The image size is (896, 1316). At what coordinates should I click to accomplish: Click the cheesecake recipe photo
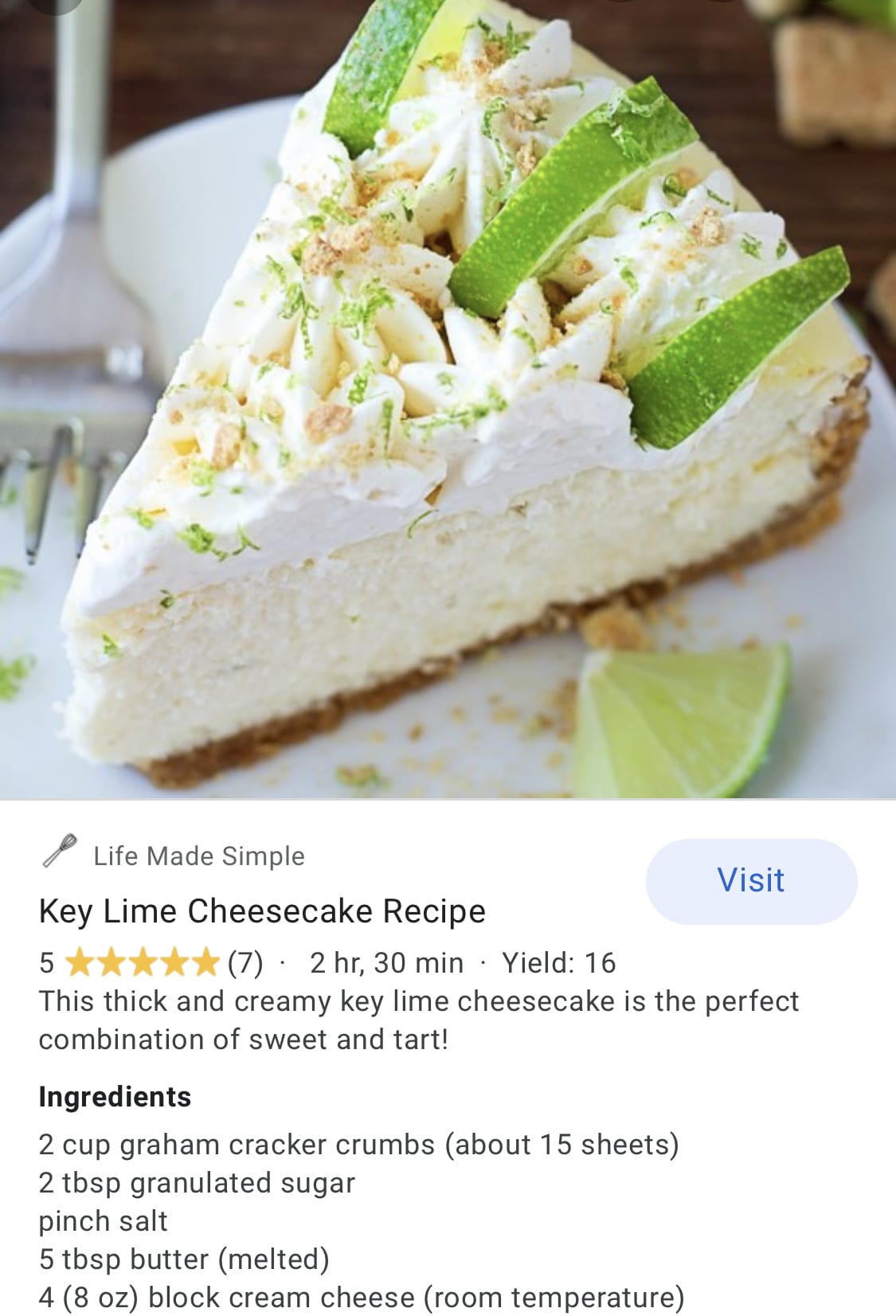448,398
